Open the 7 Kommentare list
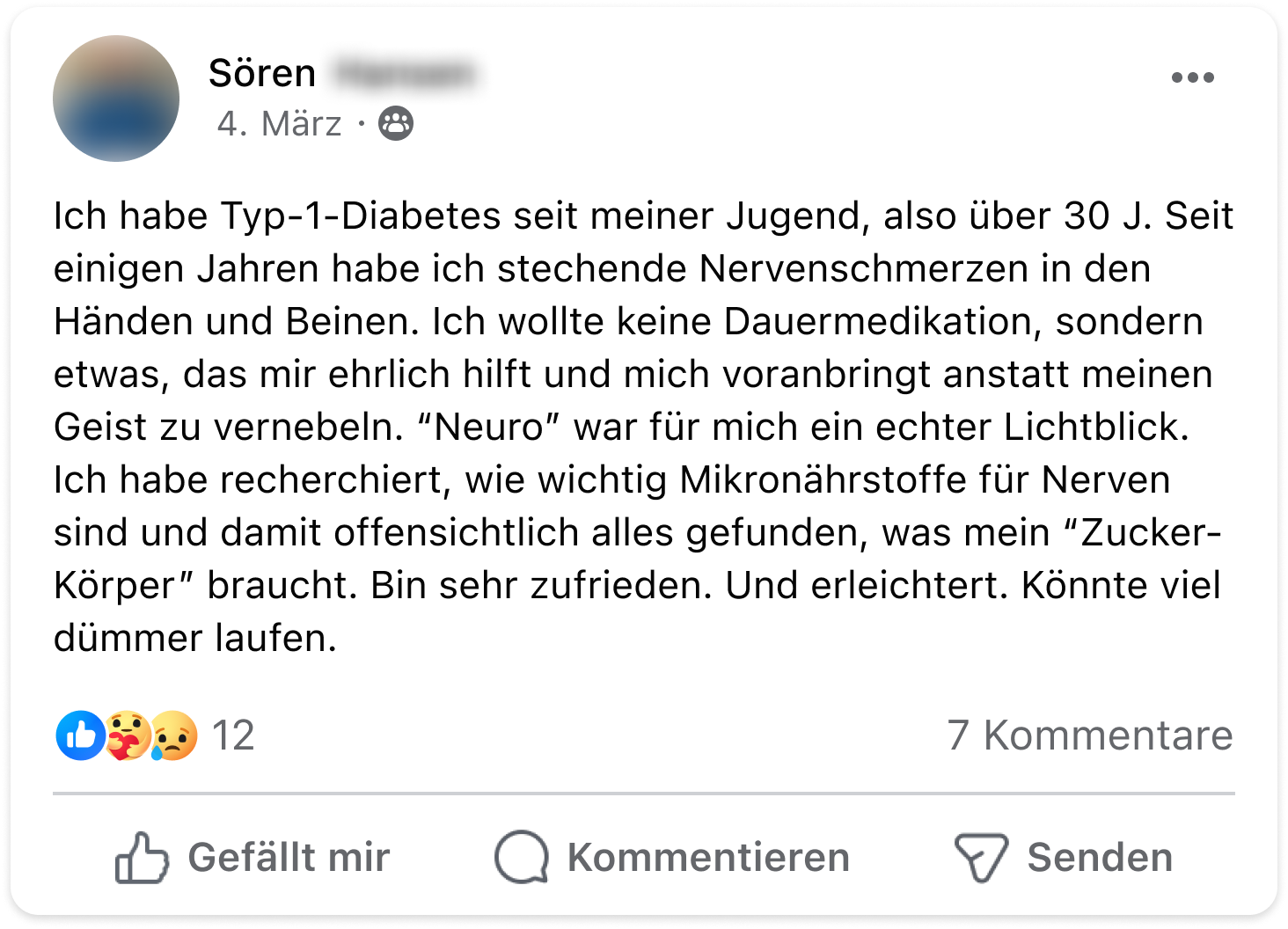The height and width of the screenshot is (929, 1288). (x=1089, y=735)
